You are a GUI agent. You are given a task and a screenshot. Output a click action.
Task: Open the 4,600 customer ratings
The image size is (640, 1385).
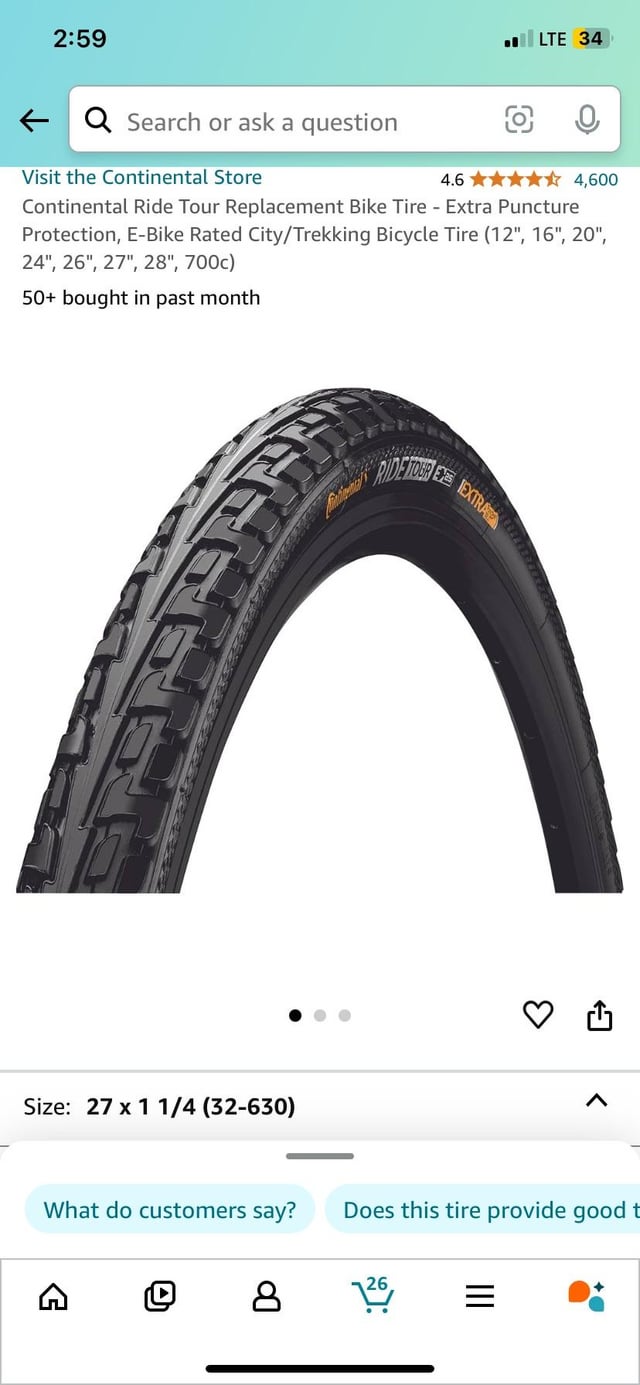pos(595,180)
